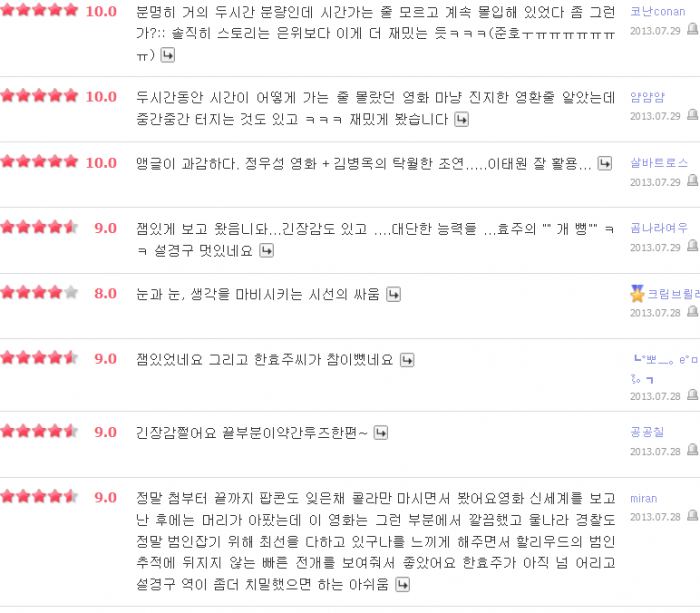Expand the review starting 눈과 눈, 생각을

pos(393,294)
